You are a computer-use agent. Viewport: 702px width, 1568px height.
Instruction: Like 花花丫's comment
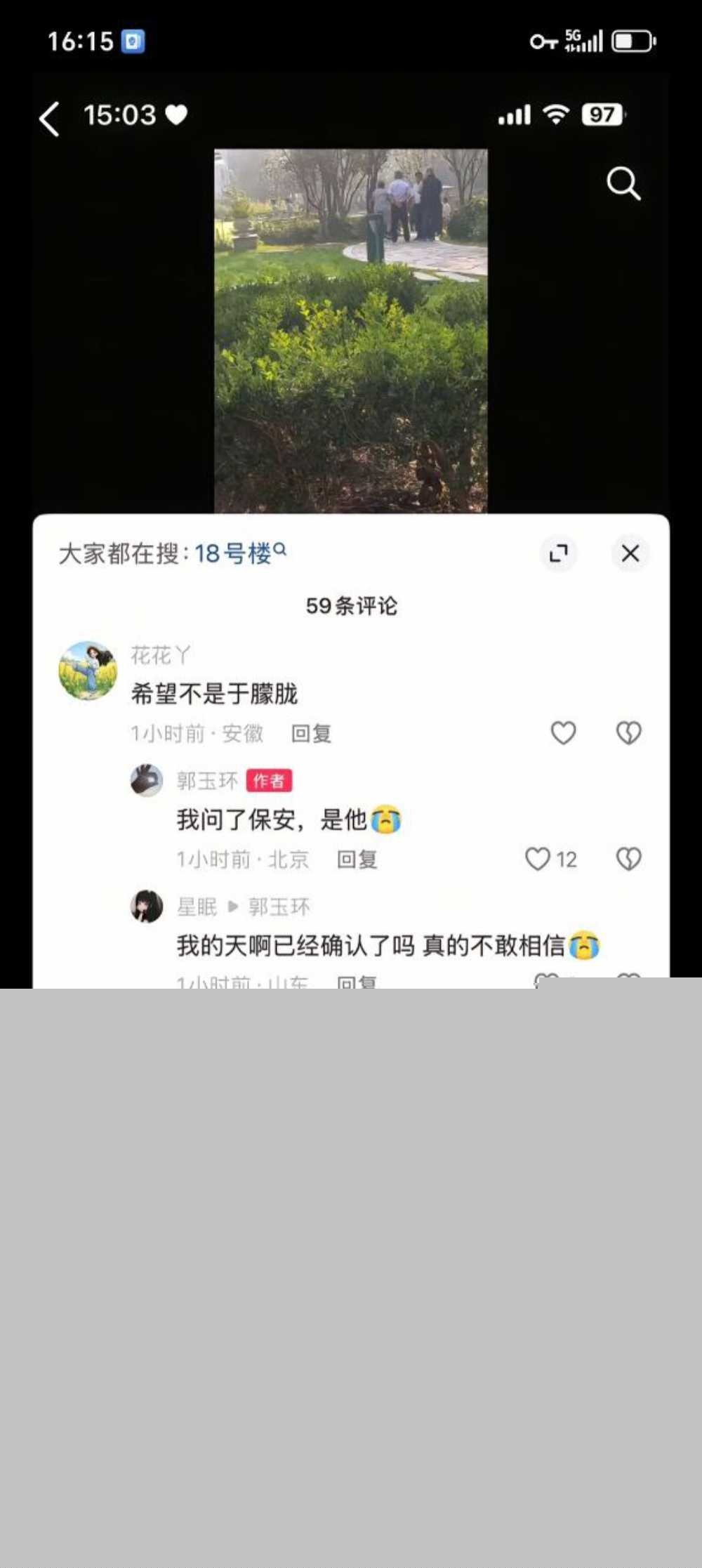(563, 733)
